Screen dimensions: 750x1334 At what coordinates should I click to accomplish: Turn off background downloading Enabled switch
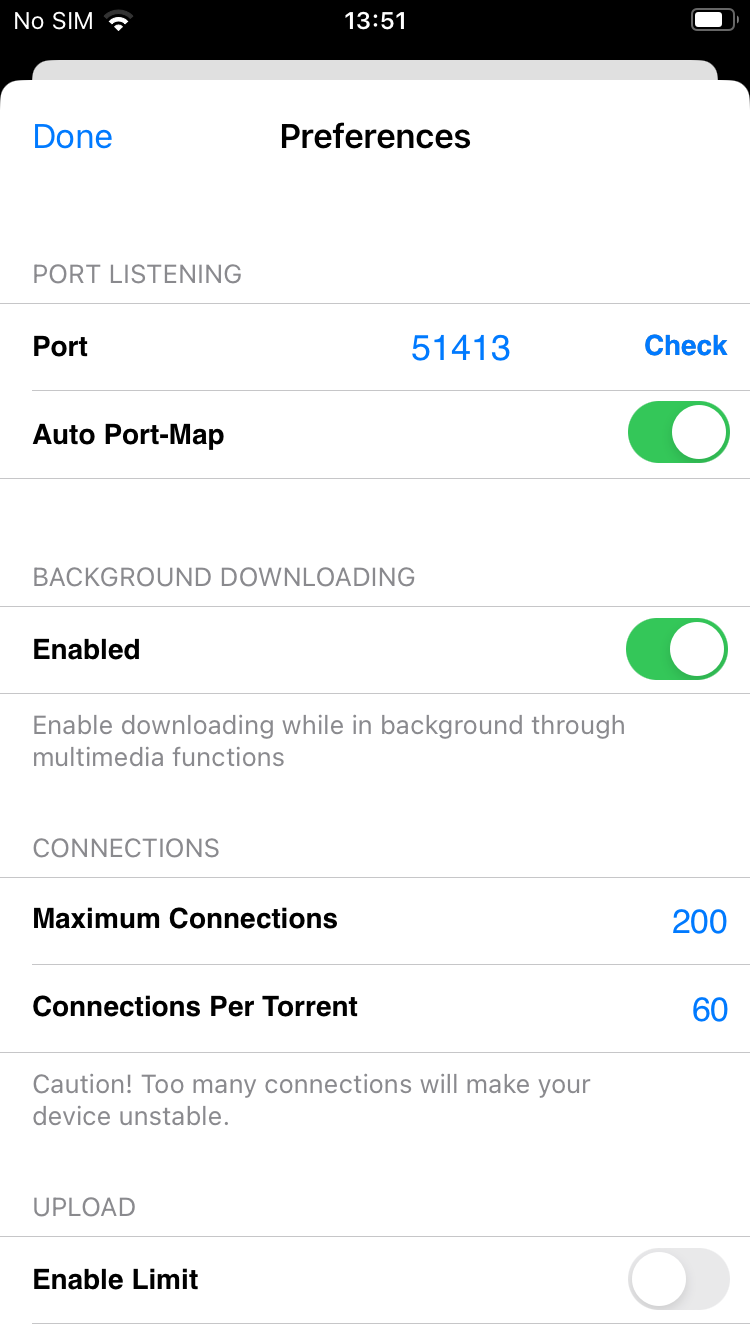tap(677, 649)
